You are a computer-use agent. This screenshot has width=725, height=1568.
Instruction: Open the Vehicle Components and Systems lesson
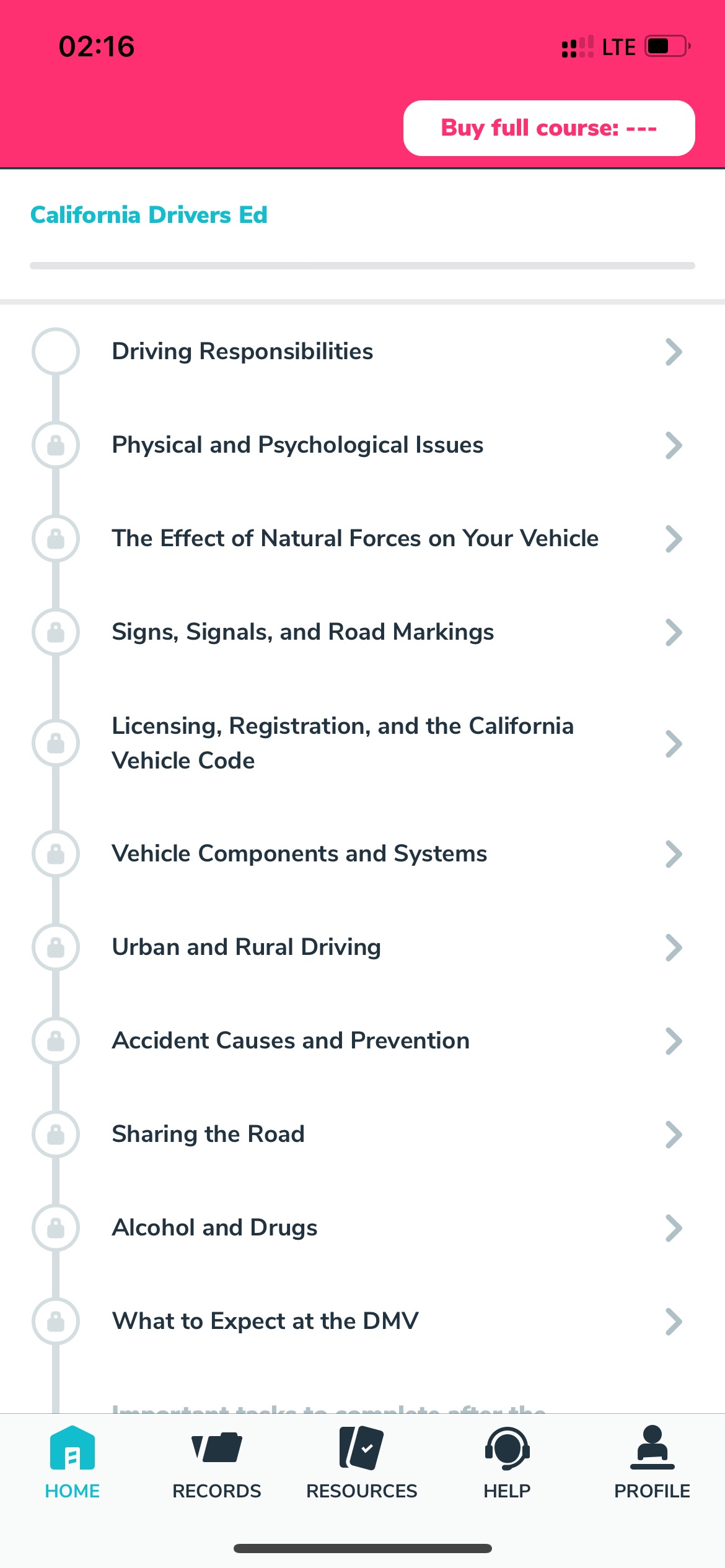[x=361, y=853]
